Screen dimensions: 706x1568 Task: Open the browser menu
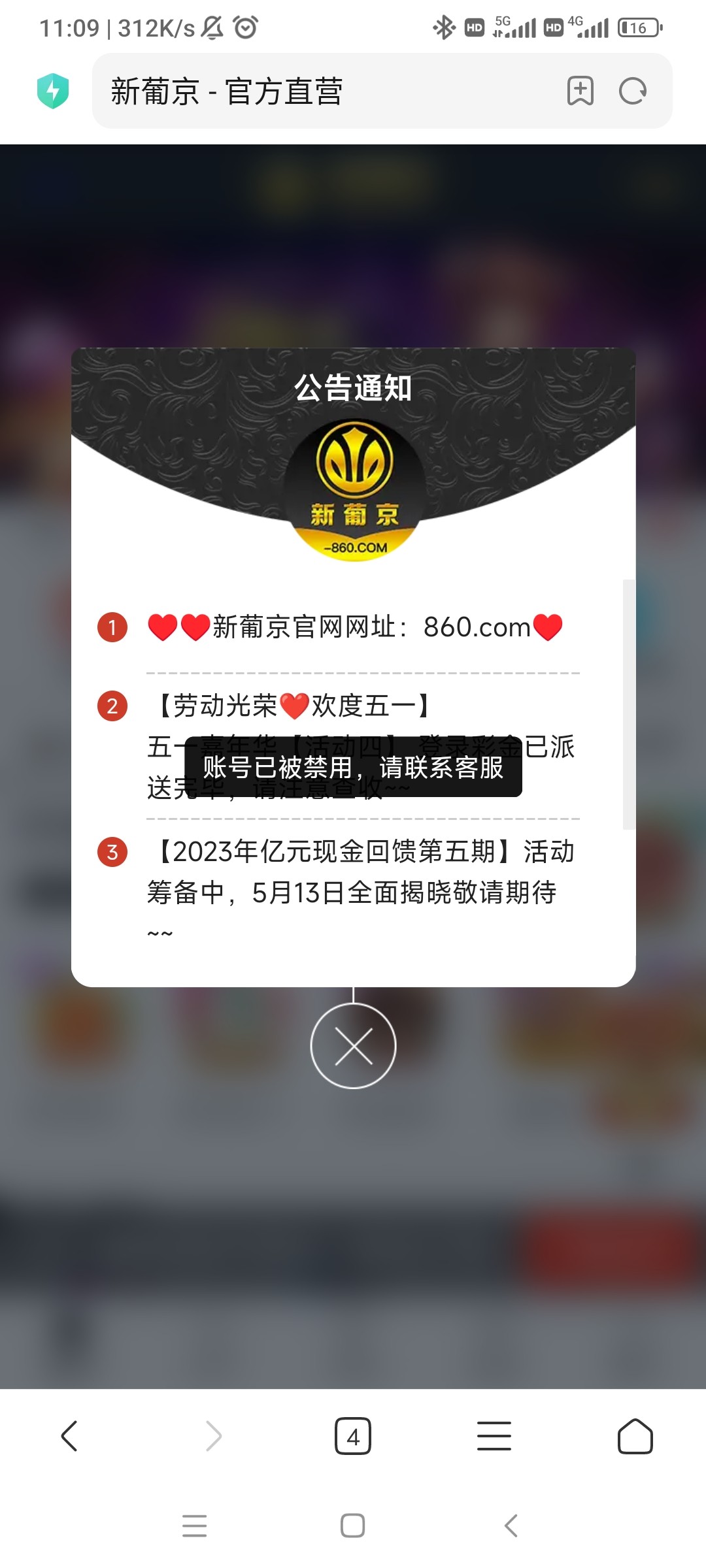pos(494,1436)
